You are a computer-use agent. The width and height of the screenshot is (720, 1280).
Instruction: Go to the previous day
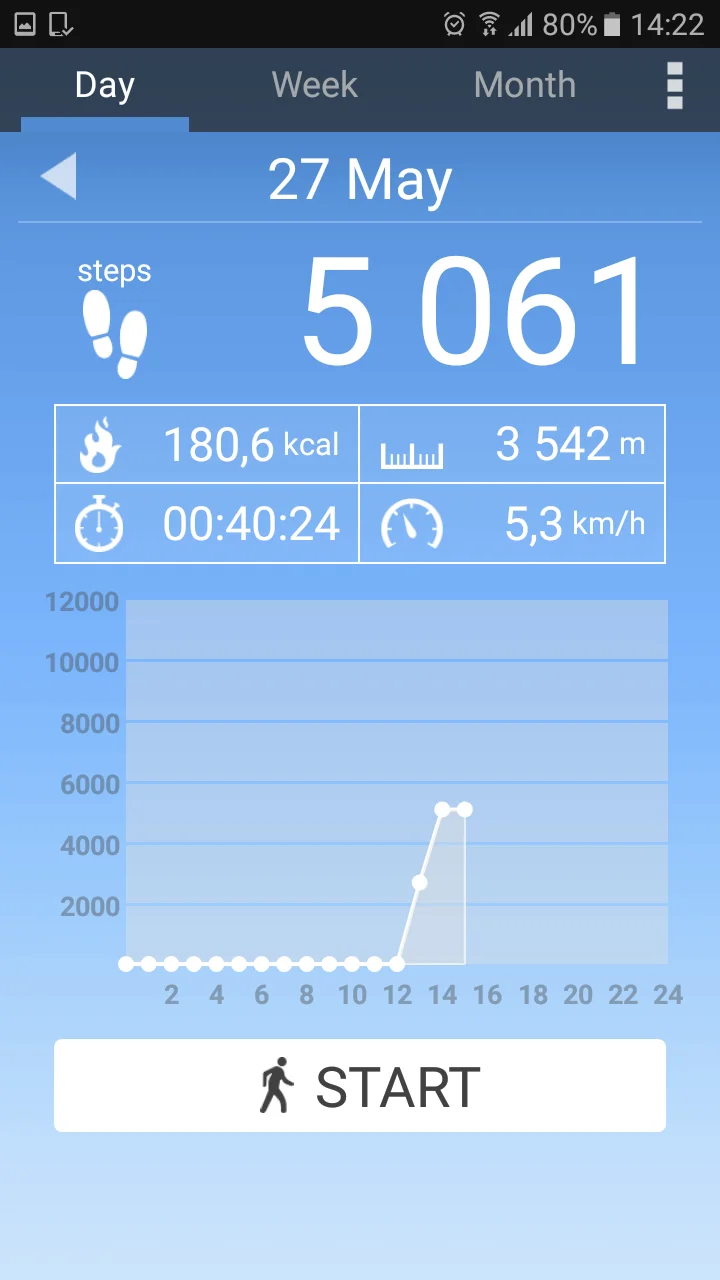pyautogui.click(x=59, y=178)
